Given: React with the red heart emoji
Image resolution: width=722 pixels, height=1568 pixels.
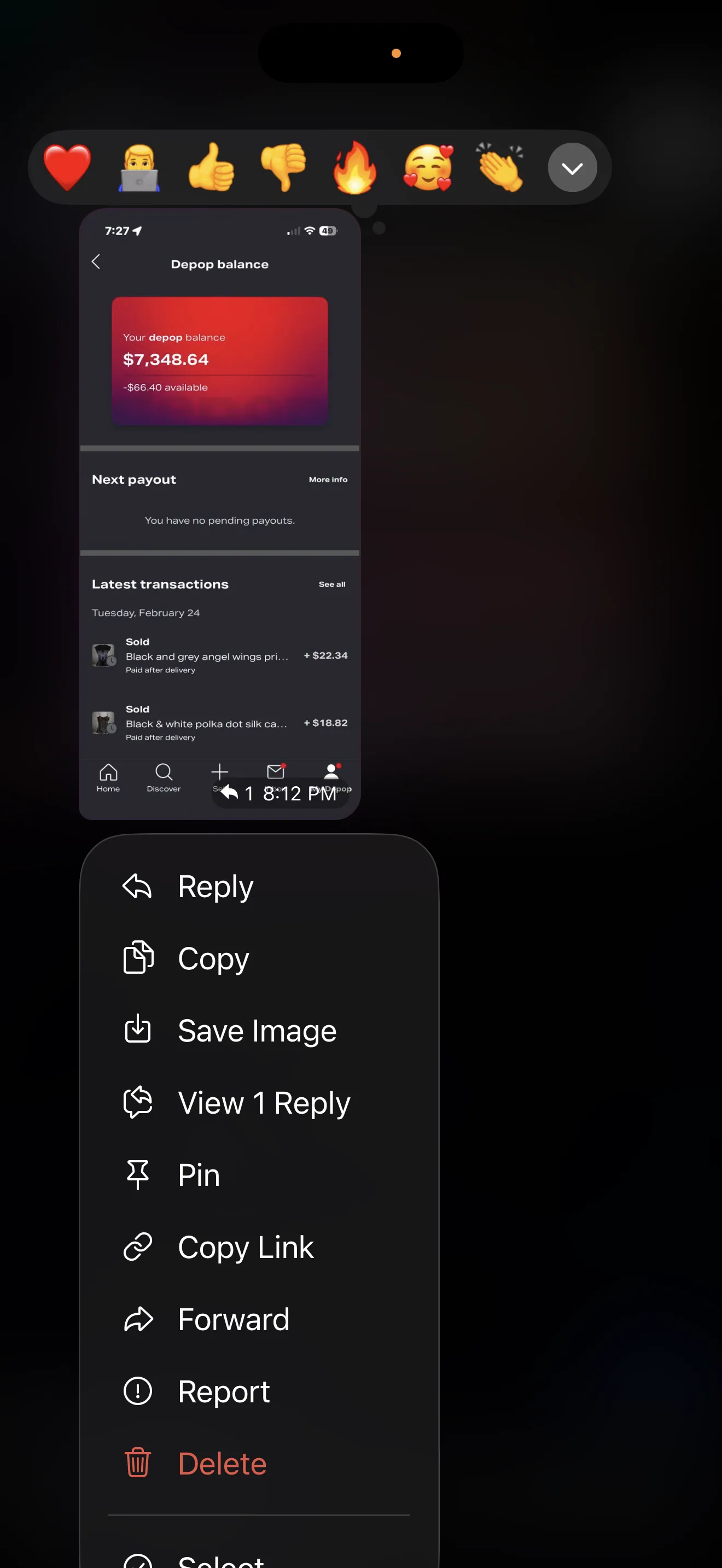Looking at the screenshot, I should click(x=67, y=167).
